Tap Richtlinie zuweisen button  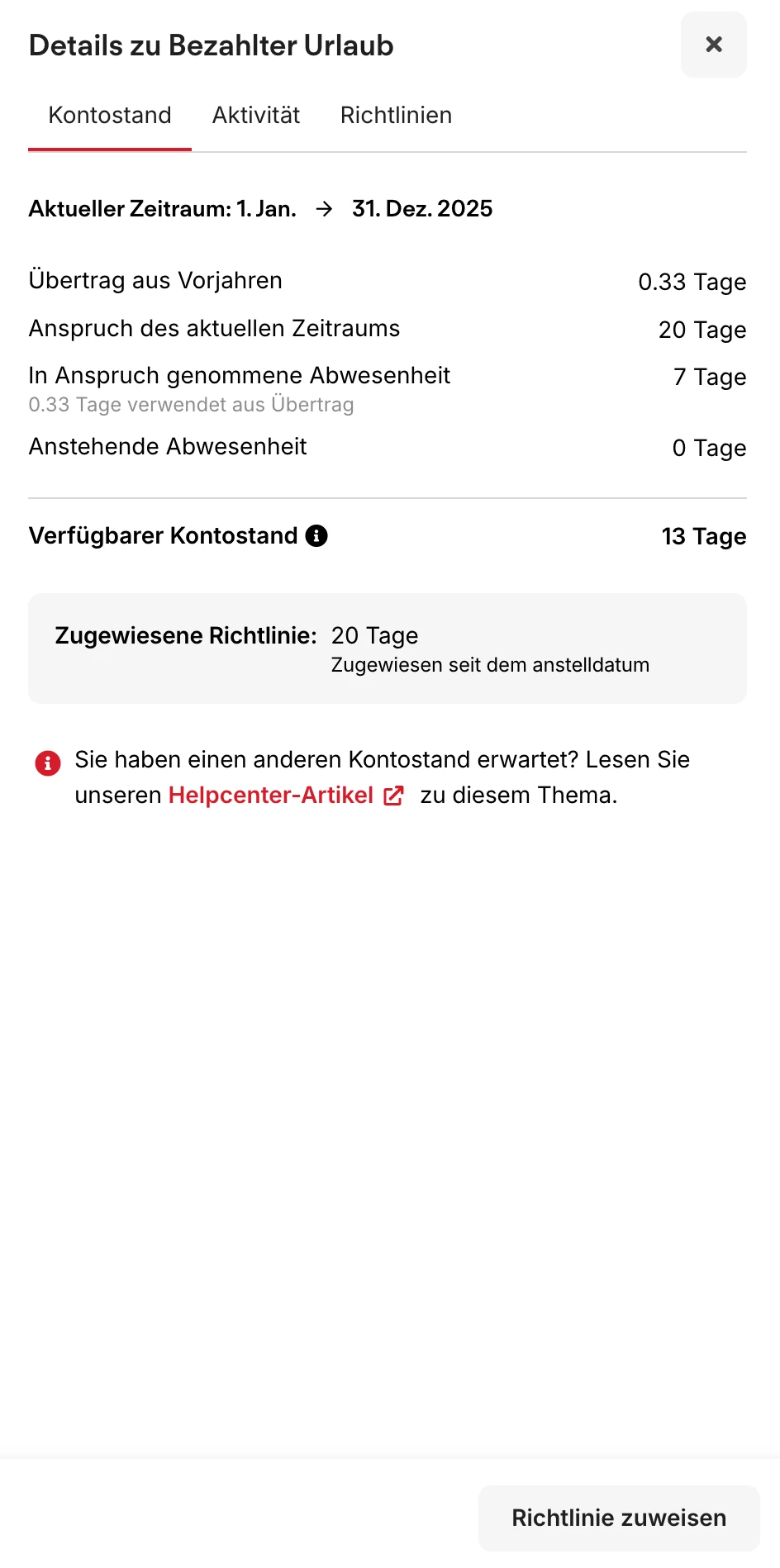pos(619,1518)
